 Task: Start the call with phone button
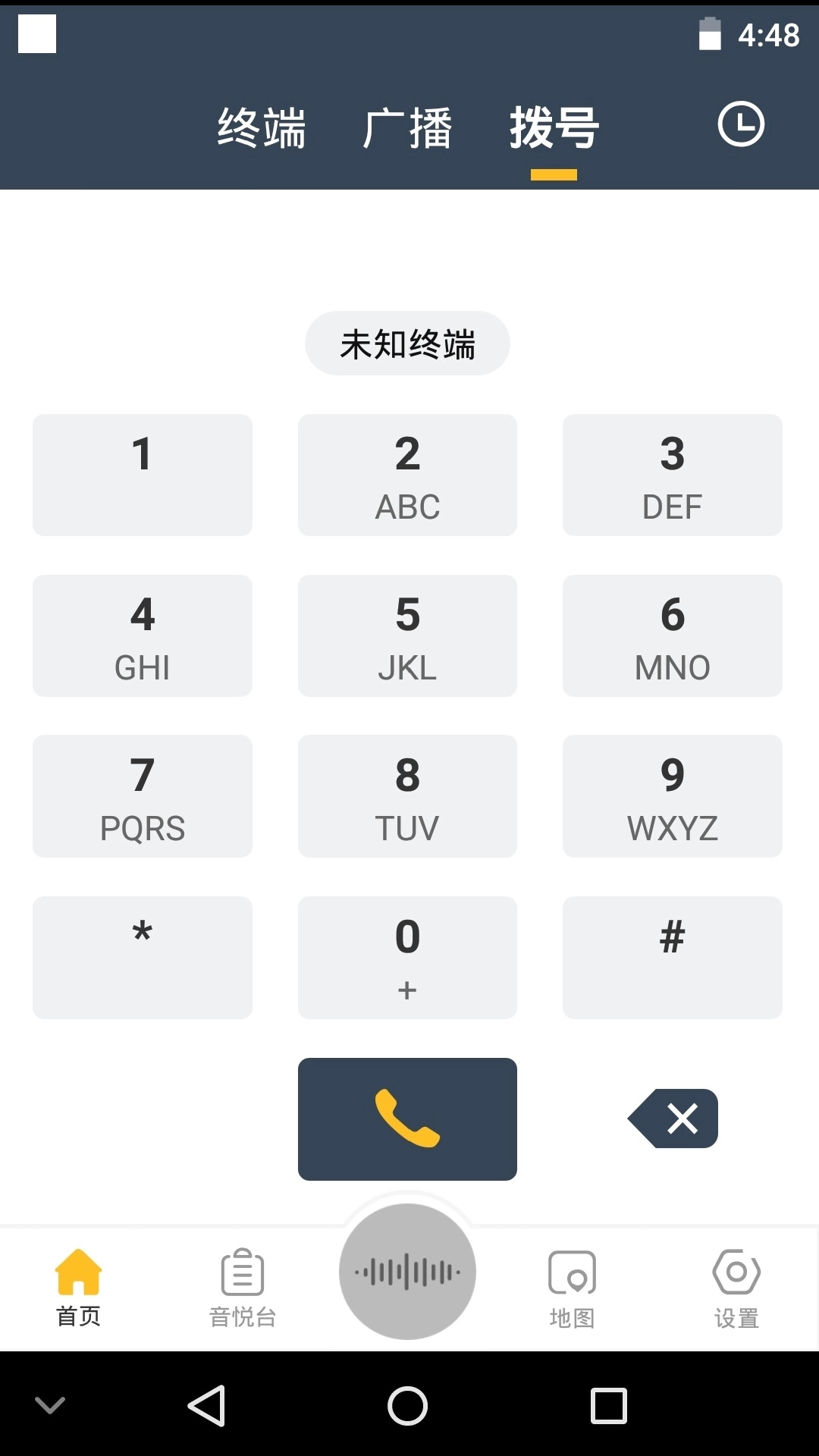[x=407, y=1119]
